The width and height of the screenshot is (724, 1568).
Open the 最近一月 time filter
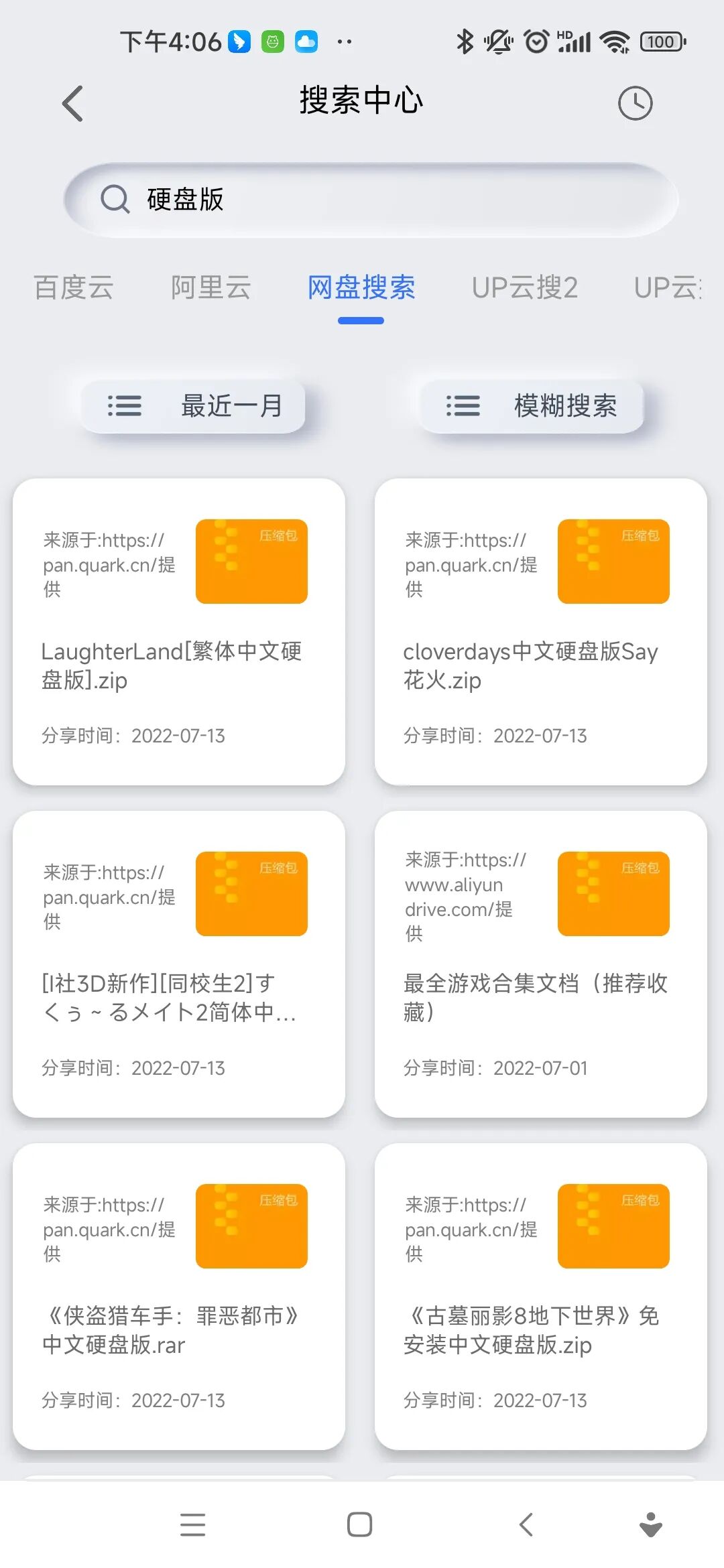click(x=193, y=405)
